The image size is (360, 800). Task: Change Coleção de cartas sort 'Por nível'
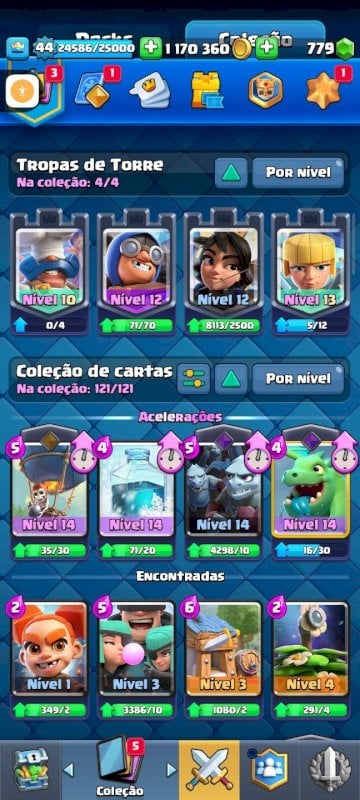pos(298,379)
